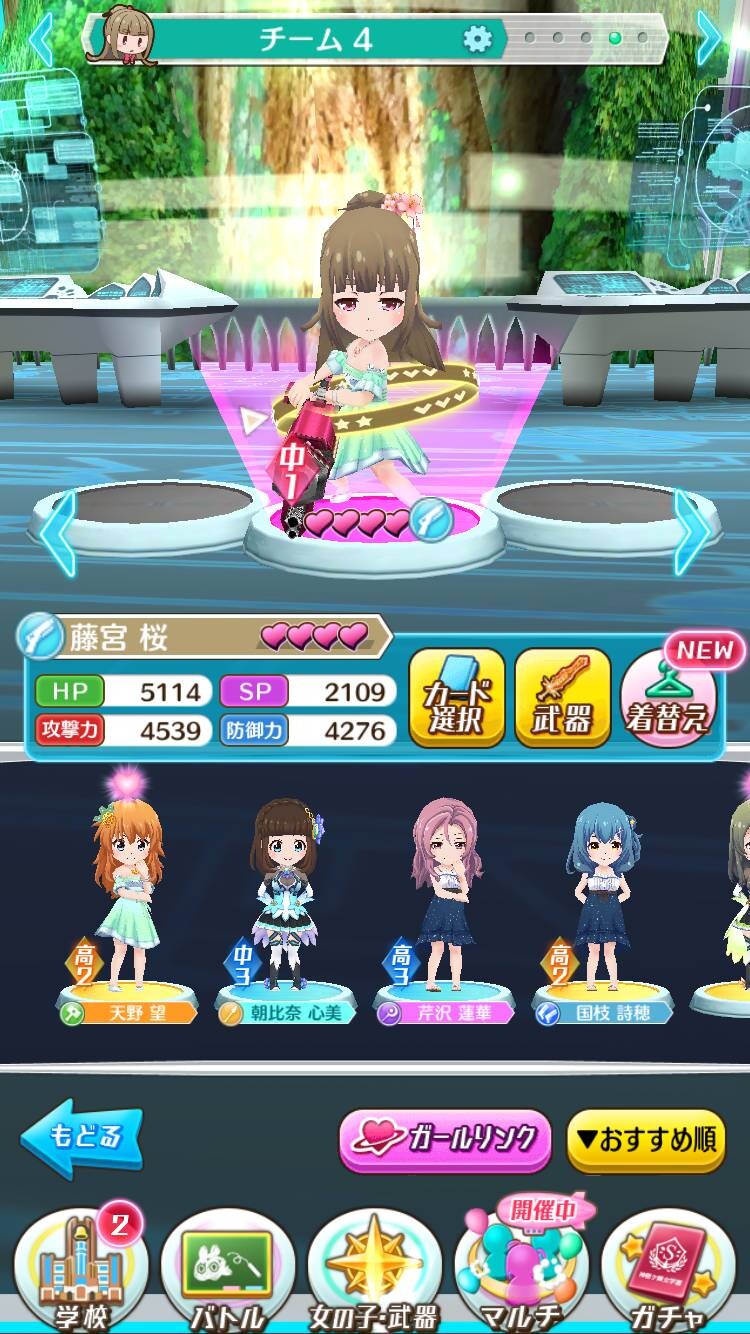Go to the next team with top-right arrow
This screenshot has width=750, height=1334.
tap(708, 40)
